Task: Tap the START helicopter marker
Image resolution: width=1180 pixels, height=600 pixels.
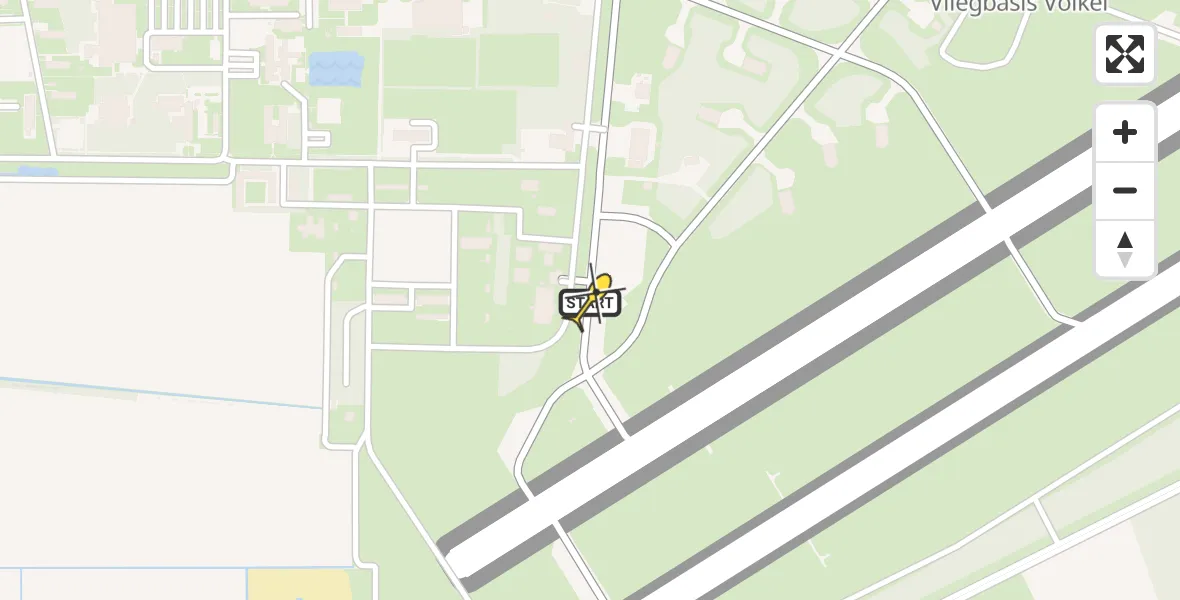Action: (x=591, y=302)
